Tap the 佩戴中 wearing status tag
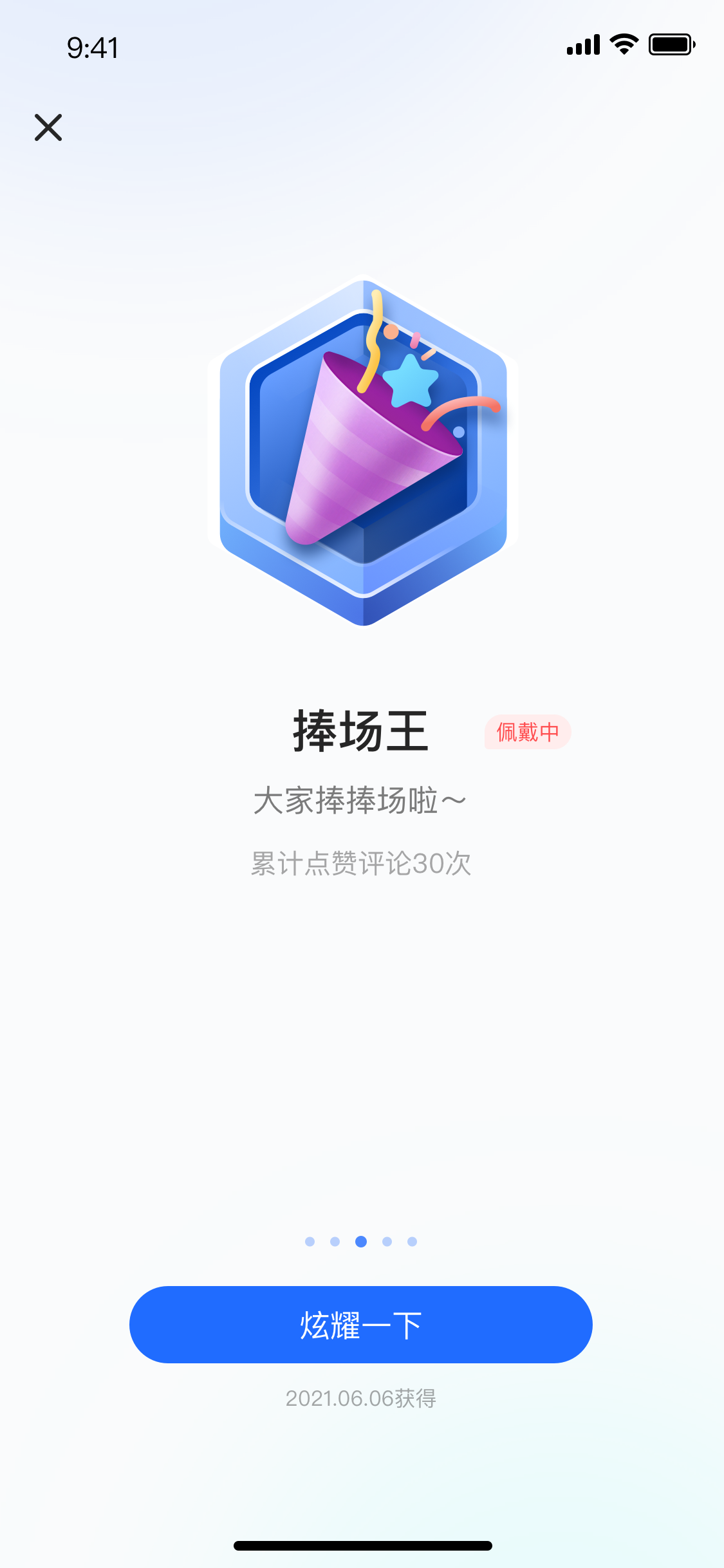The image size is (724, 1568). pos(528,732)
